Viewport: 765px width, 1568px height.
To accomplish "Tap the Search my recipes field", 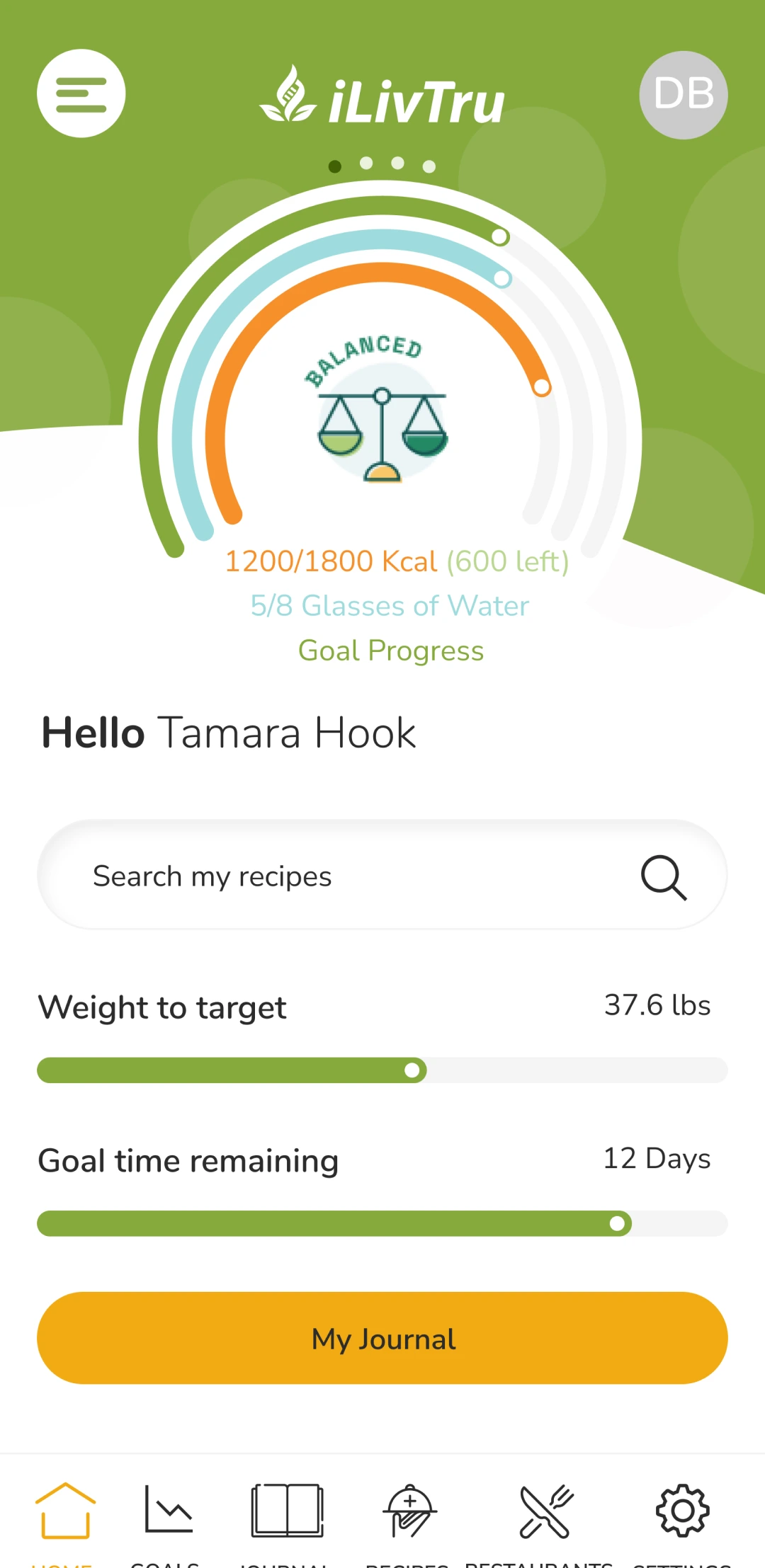I will click(382, 875).
